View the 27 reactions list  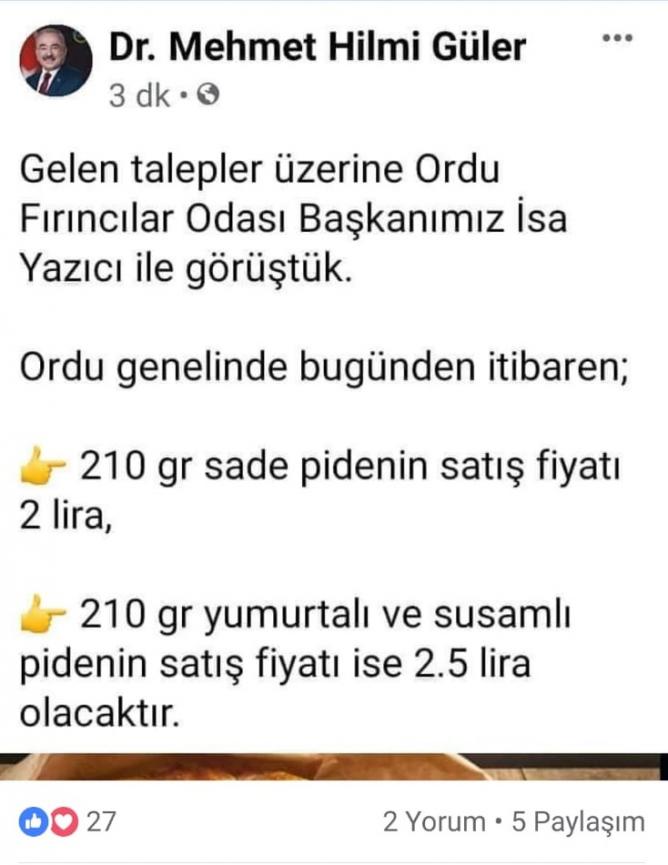[68, 822]
